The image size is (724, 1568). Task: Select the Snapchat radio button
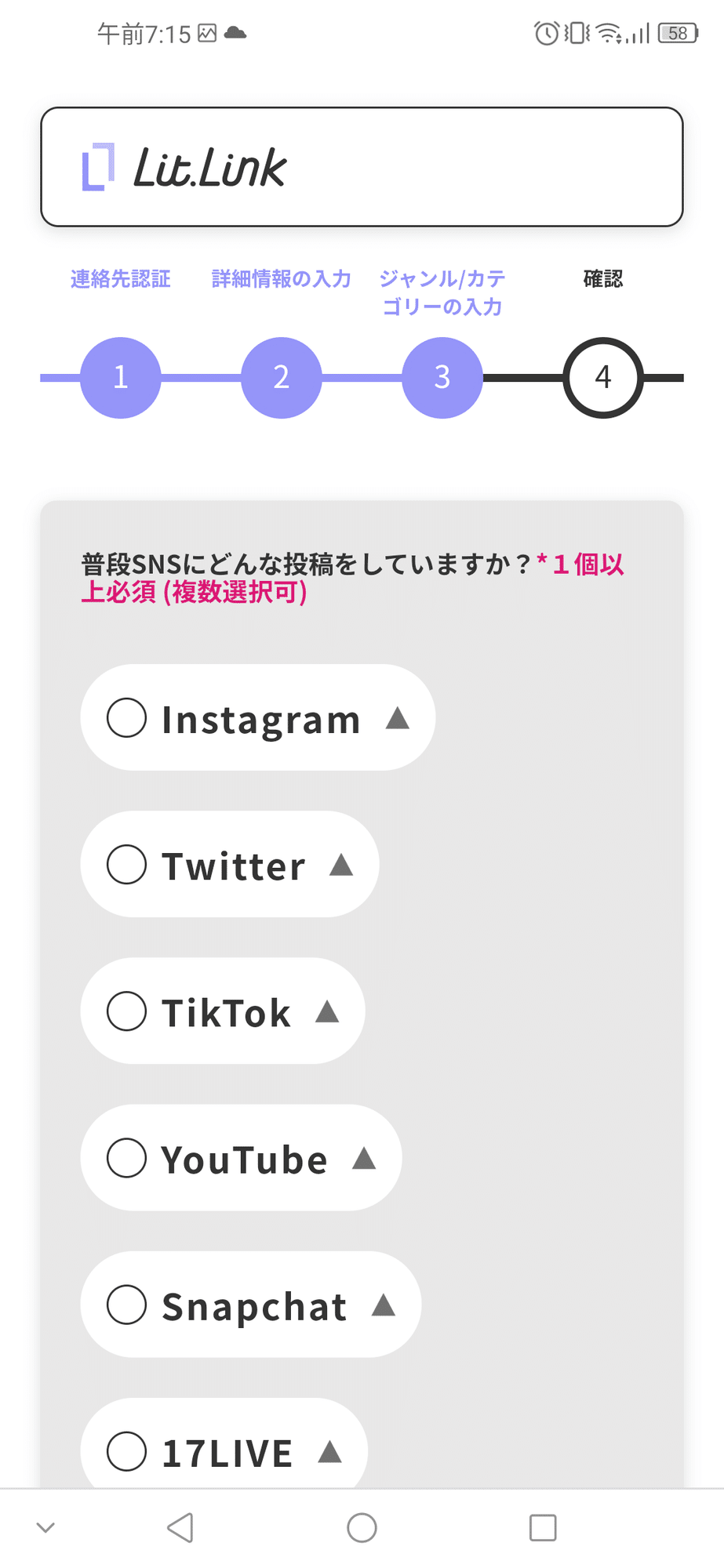point(127,1305)
